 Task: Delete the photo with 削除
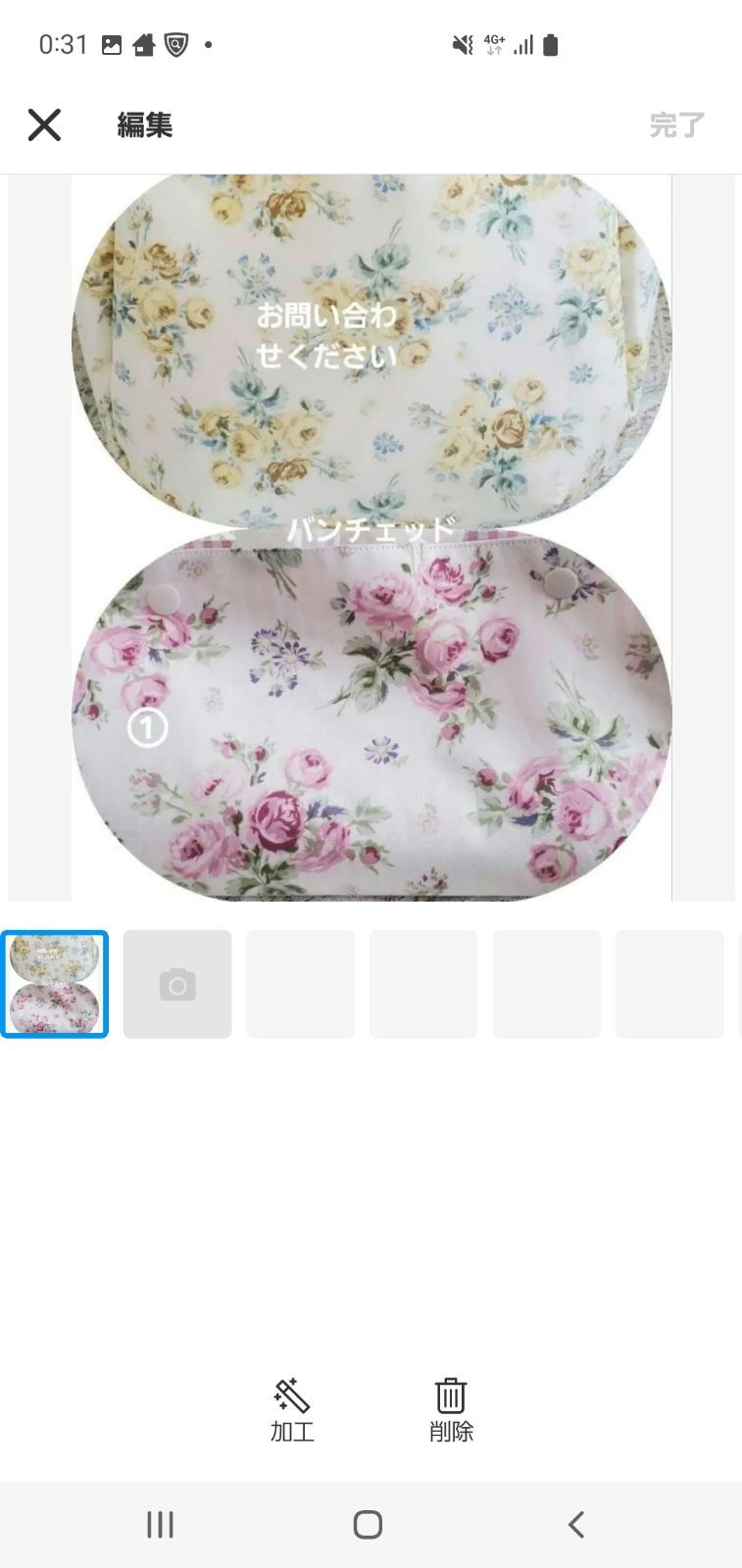451,1410
